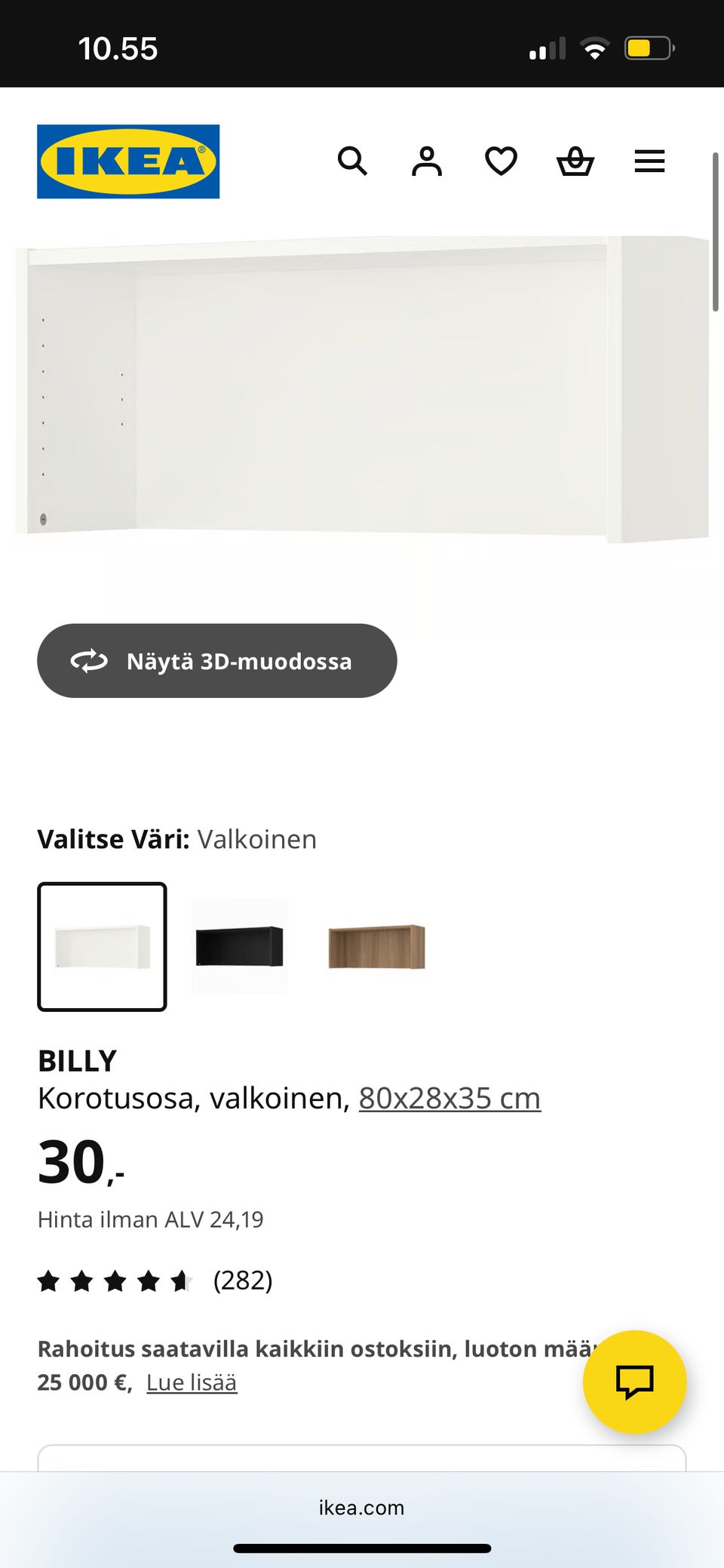Add the product to favorites
The height and width of the screenshot is (1568, 724).
tap(500, 161)
